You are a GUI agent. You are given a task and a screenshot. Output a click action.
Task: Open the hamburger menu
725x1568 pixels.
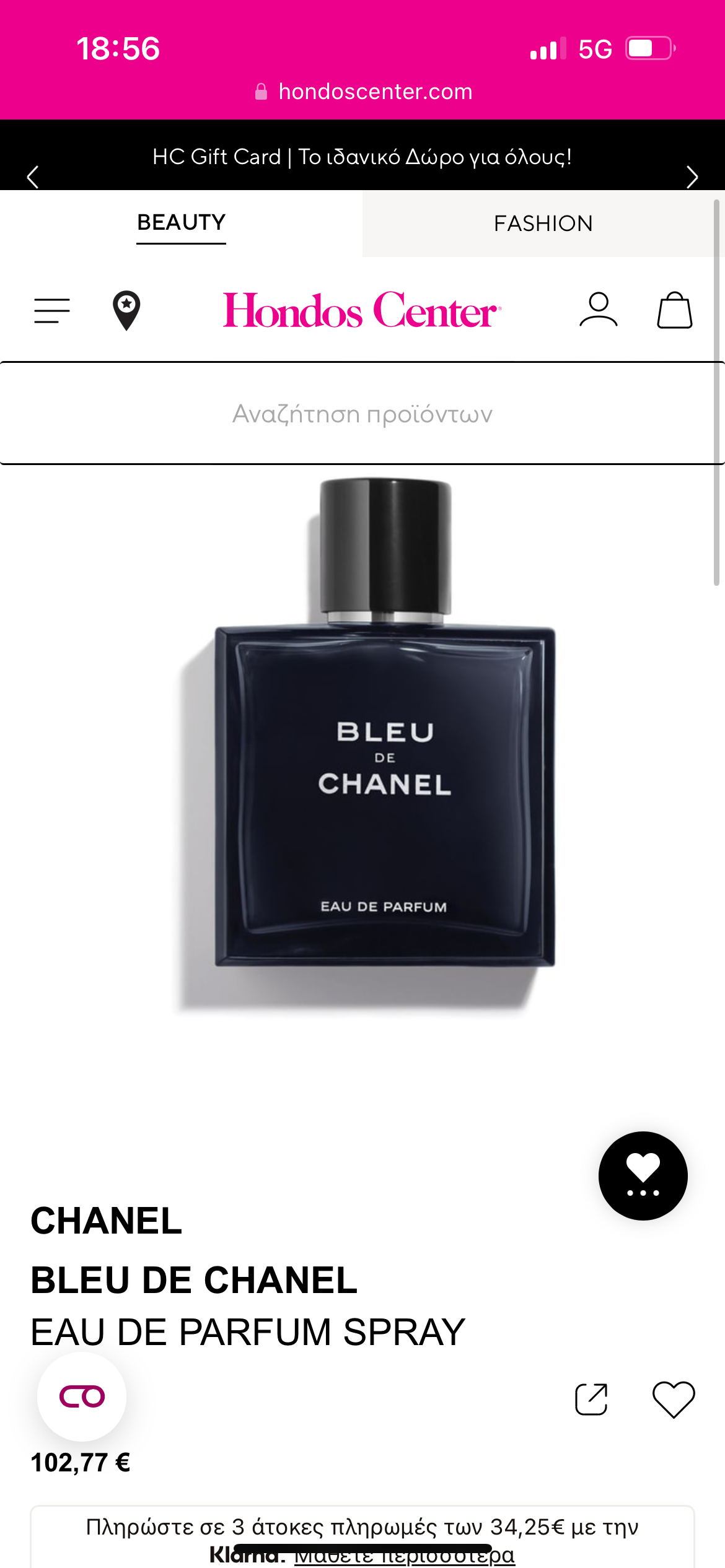52,310
